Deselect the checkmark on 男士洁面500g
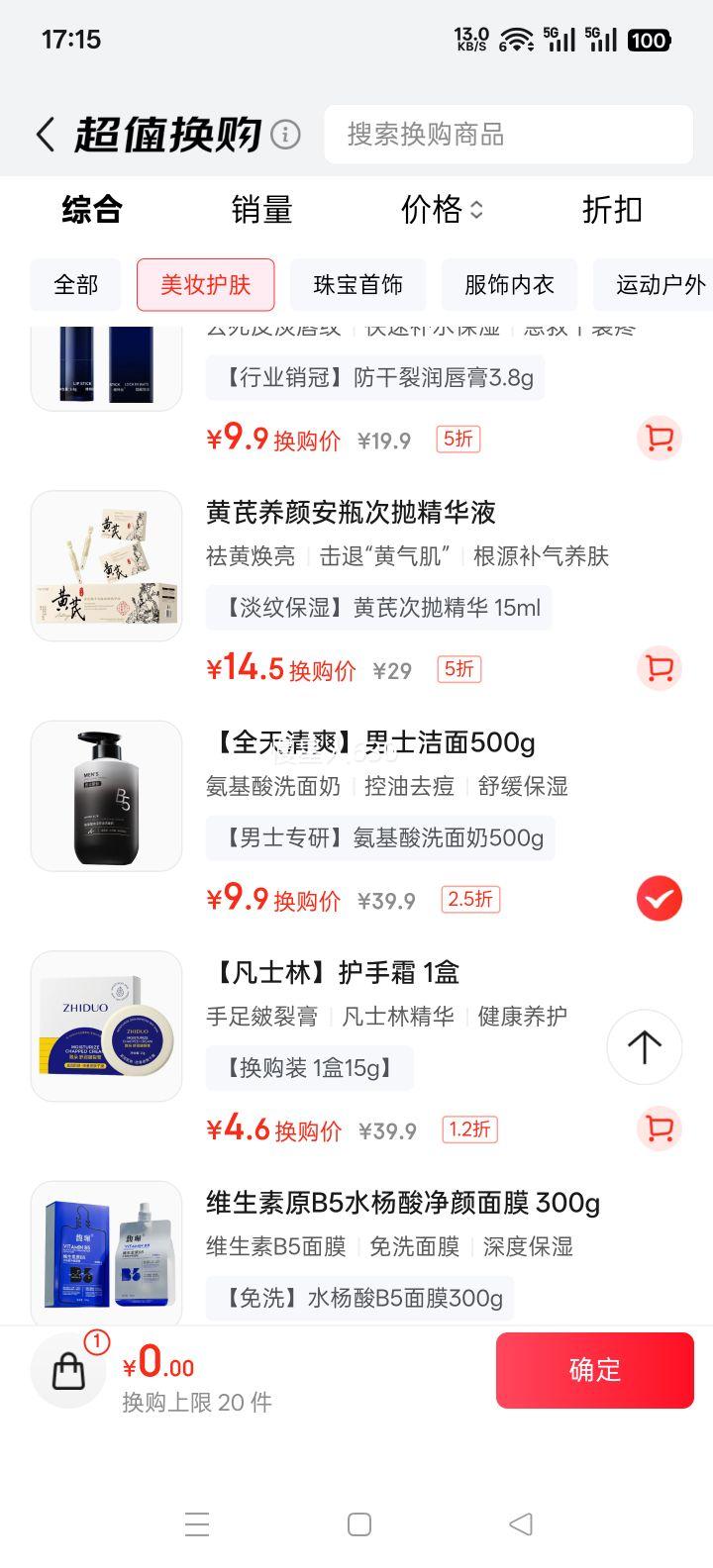713x1568 pixels. click(x=659, y=899)
